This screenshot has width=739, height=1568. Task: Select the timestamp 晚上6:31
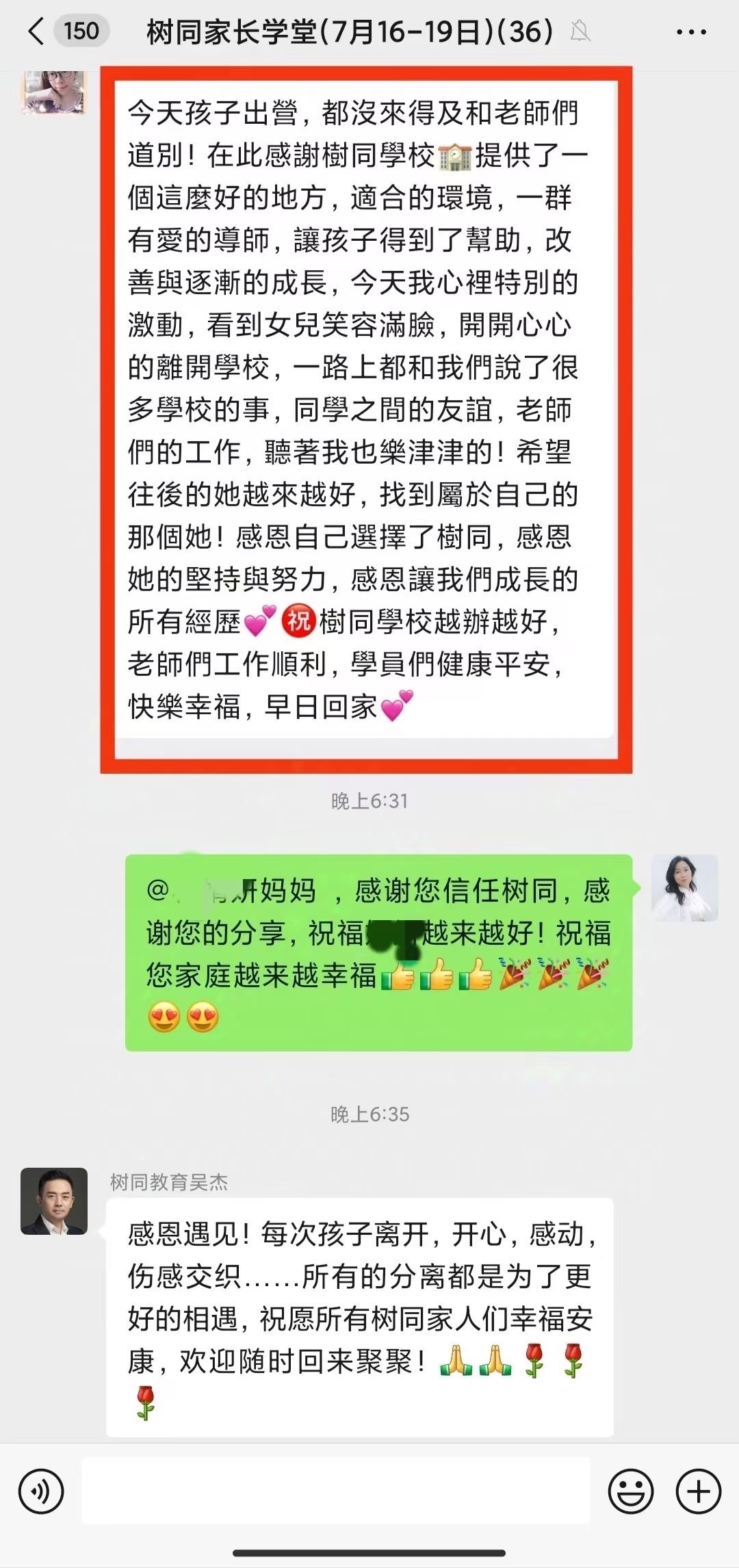pyautogui.click(x=369, y=802)
